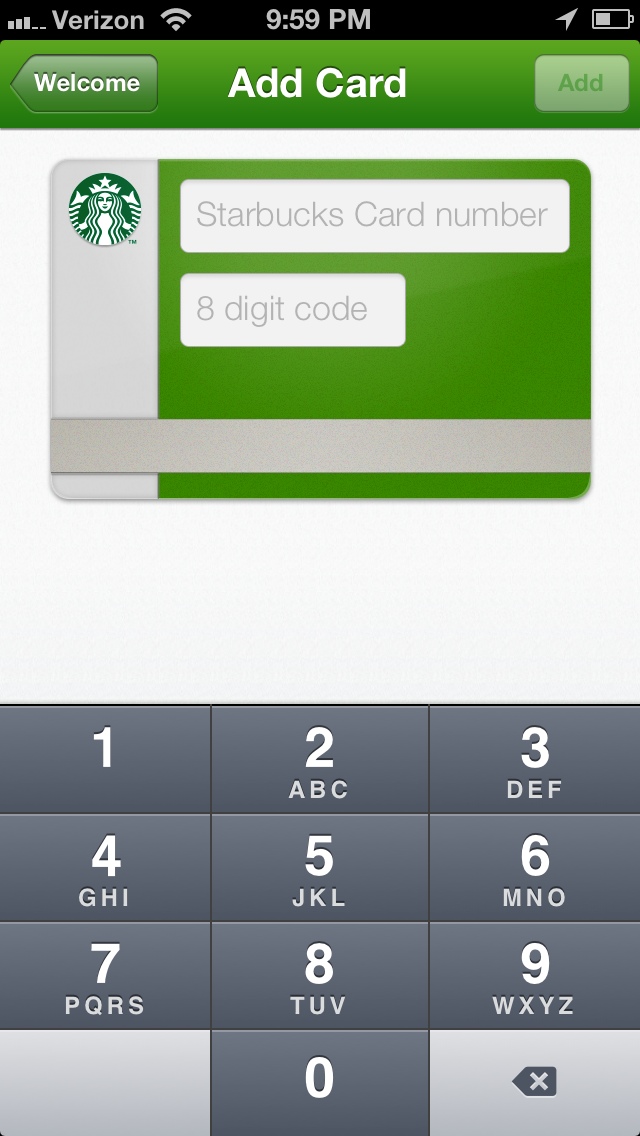Hit the backspace key on the keypad
Image resolution: width=640 pixels, height=1136 pixels.
click(534, 1081)
